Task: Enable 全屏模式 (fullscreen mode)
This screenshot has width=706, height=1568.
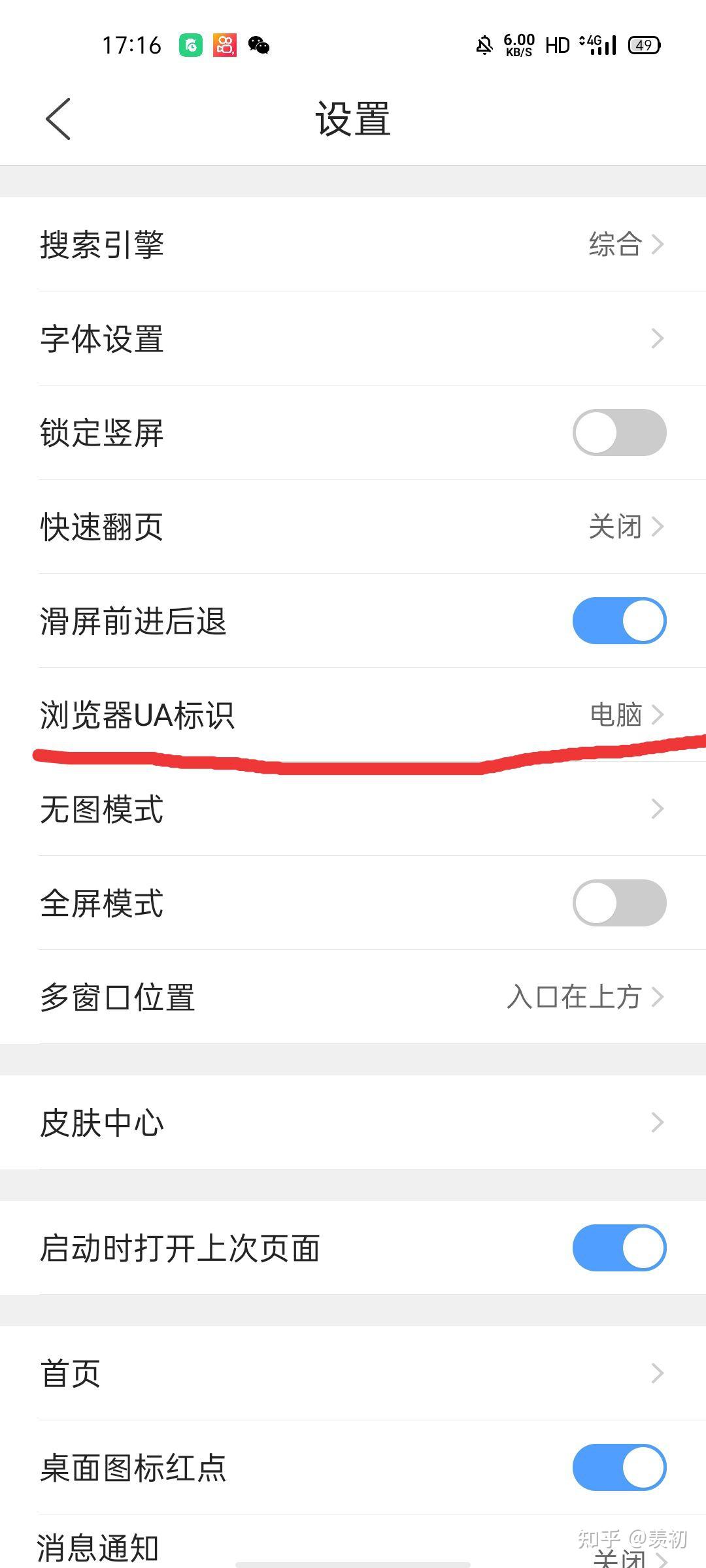Action: point(618,902)
